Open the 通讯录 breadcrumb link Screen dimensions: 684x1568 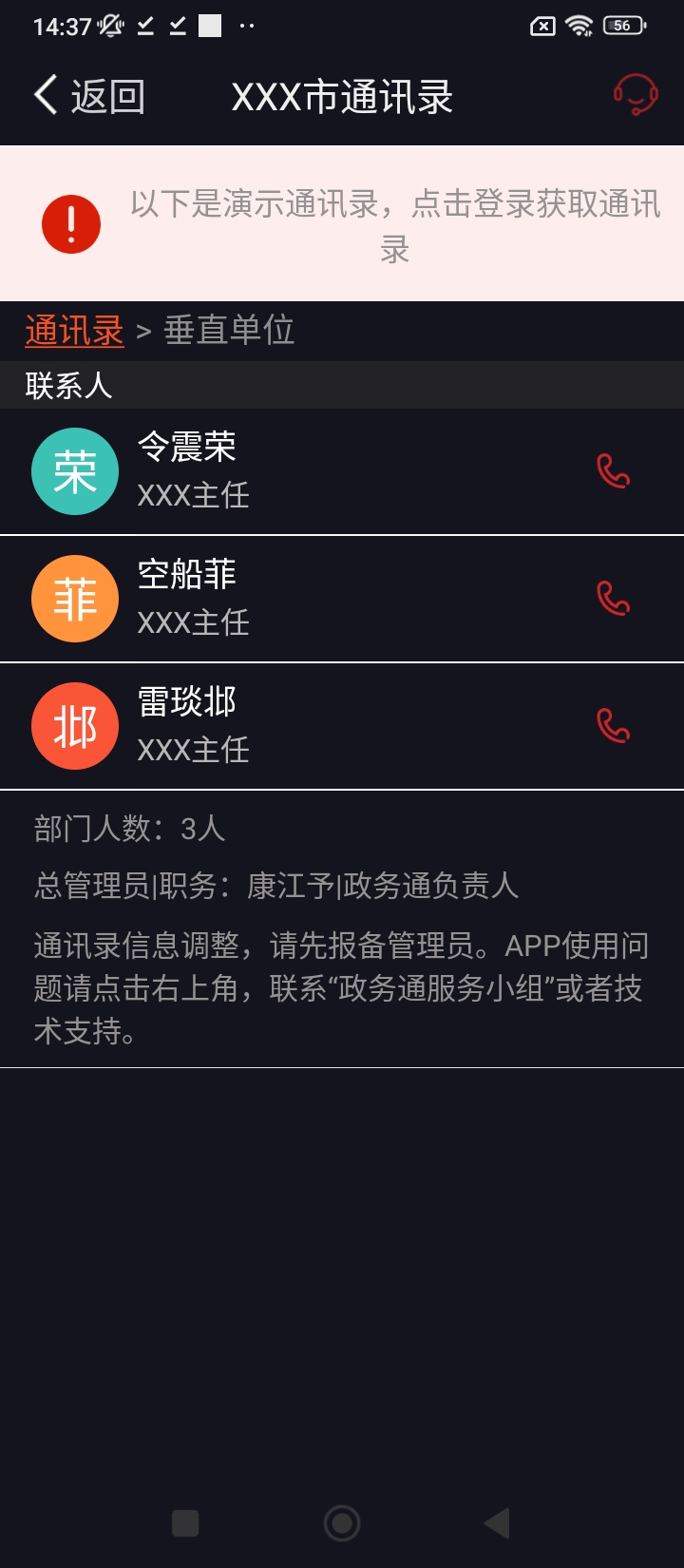pos(74,331)
